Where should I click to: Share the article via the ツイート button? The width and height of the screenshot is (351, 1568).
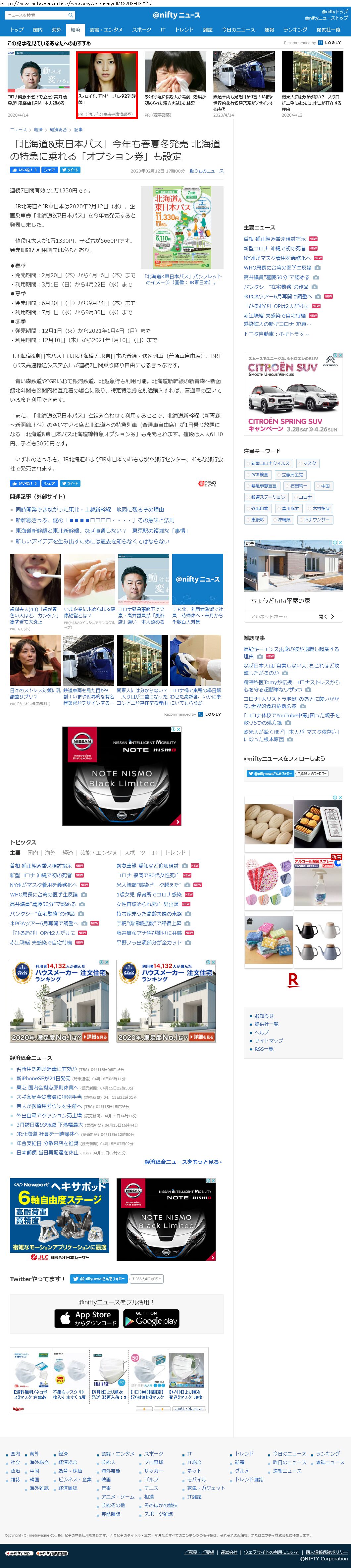(70, 171)
